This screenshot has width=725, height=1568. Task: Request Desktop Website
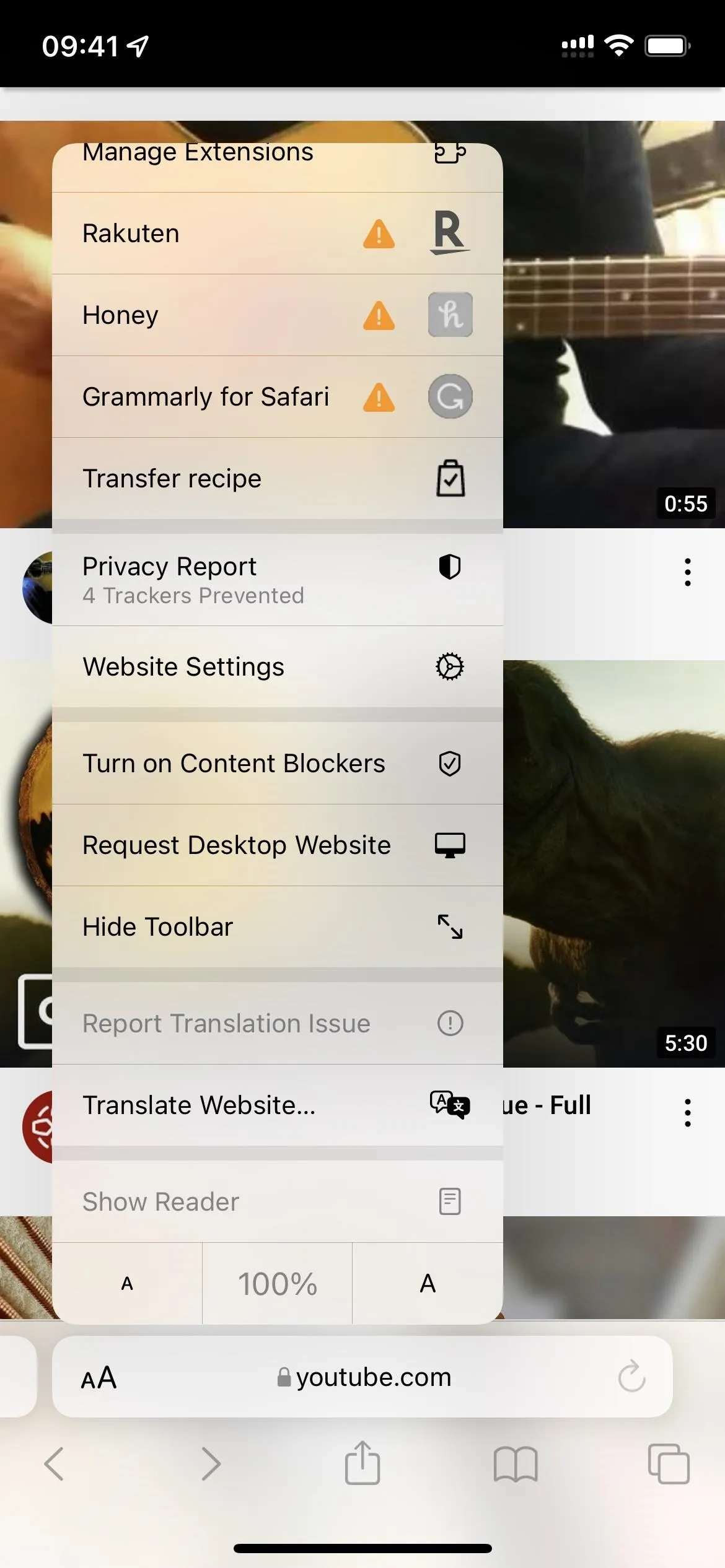tap(277, 845)
